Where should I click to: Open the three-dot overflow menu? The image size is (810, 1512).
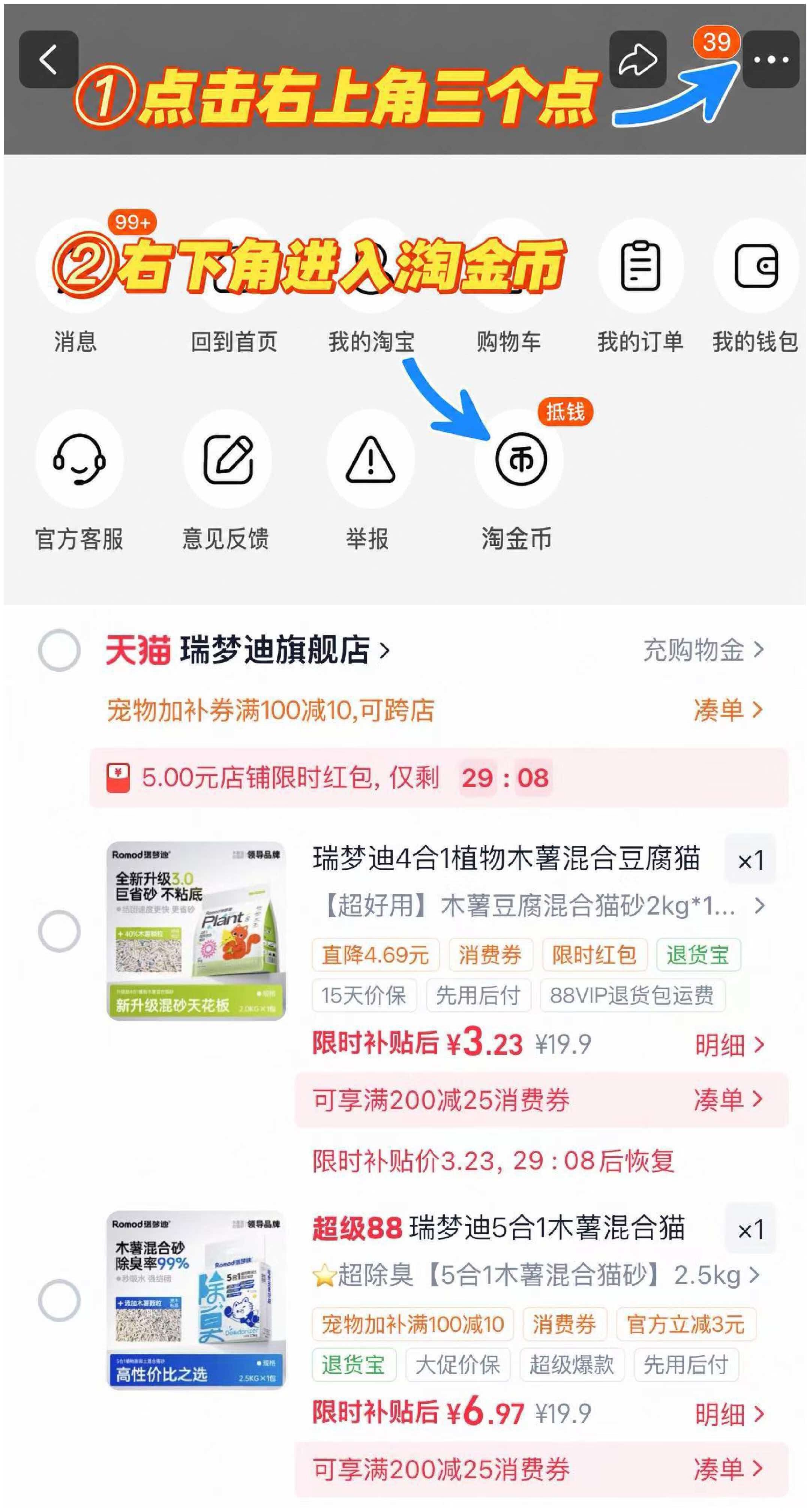771,59
